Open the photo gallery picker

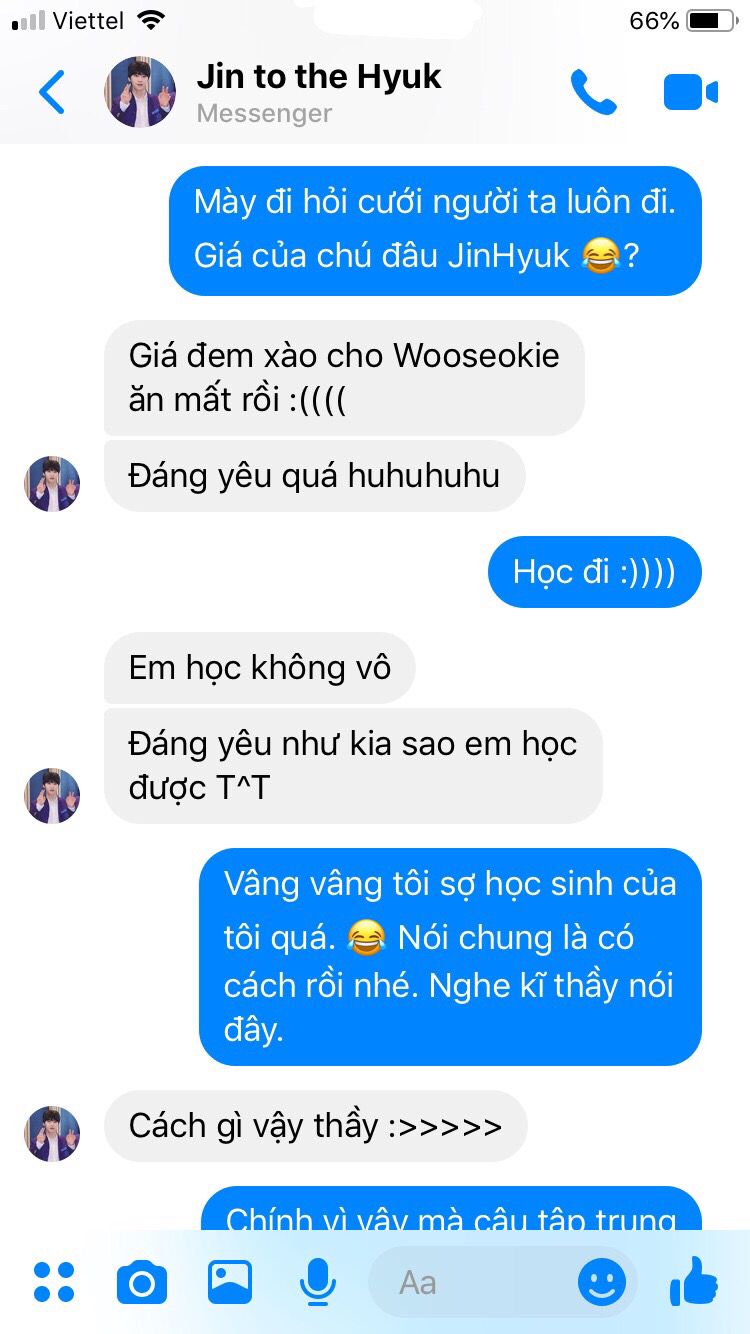coord(230,1282)
